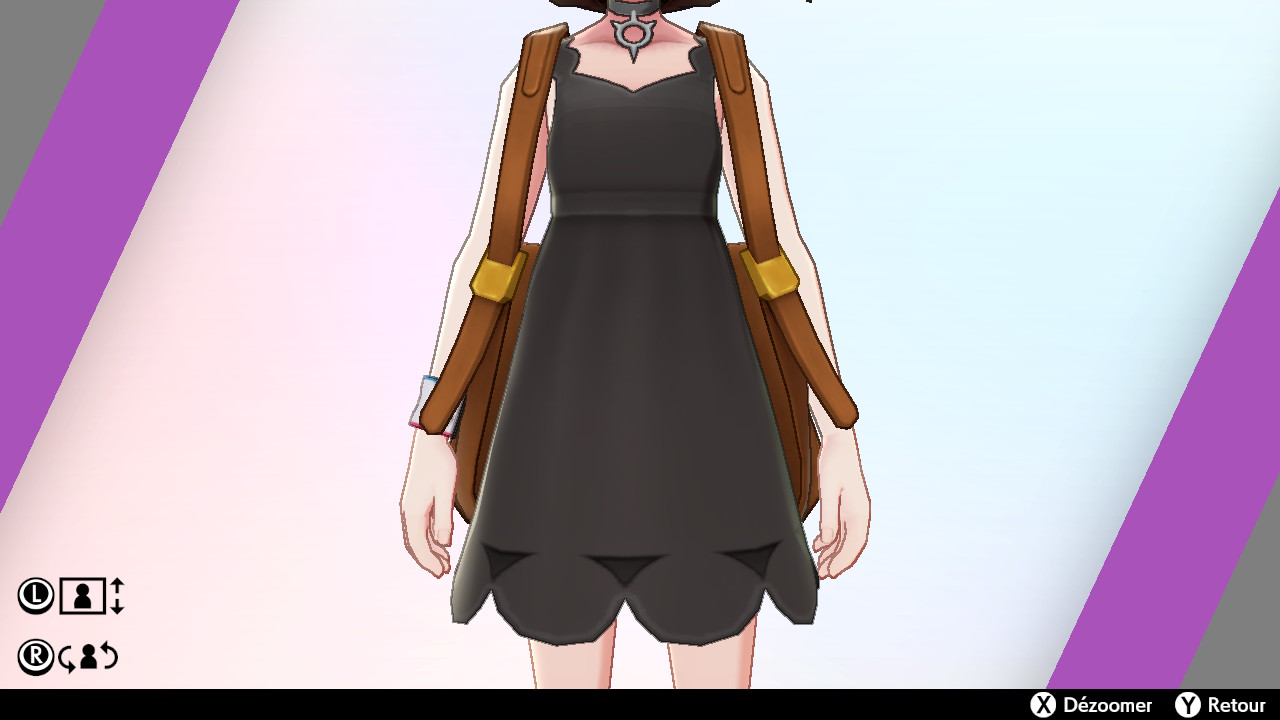Viewport: 1280px width, 720px height.
Task: Go back with the Retour button
Action: [1220, 705]
